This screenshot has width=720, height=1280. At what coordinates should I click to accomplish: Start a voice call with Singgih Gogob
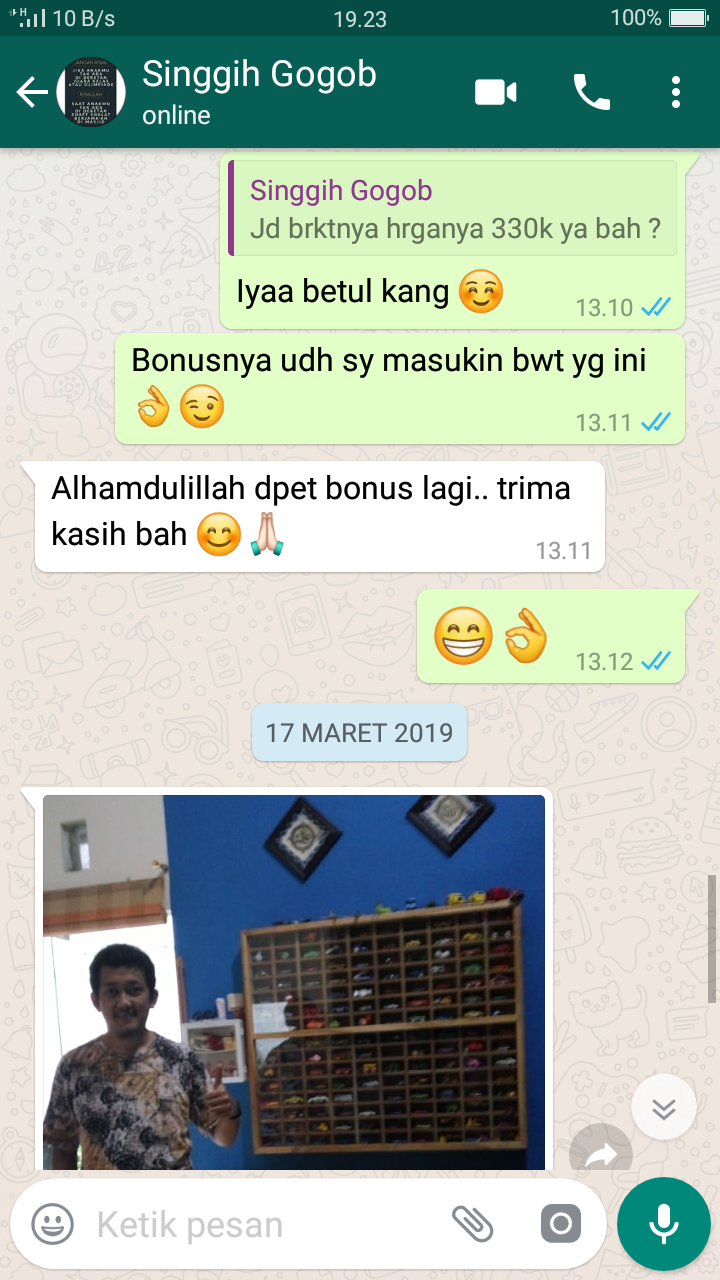pos(591,93)
